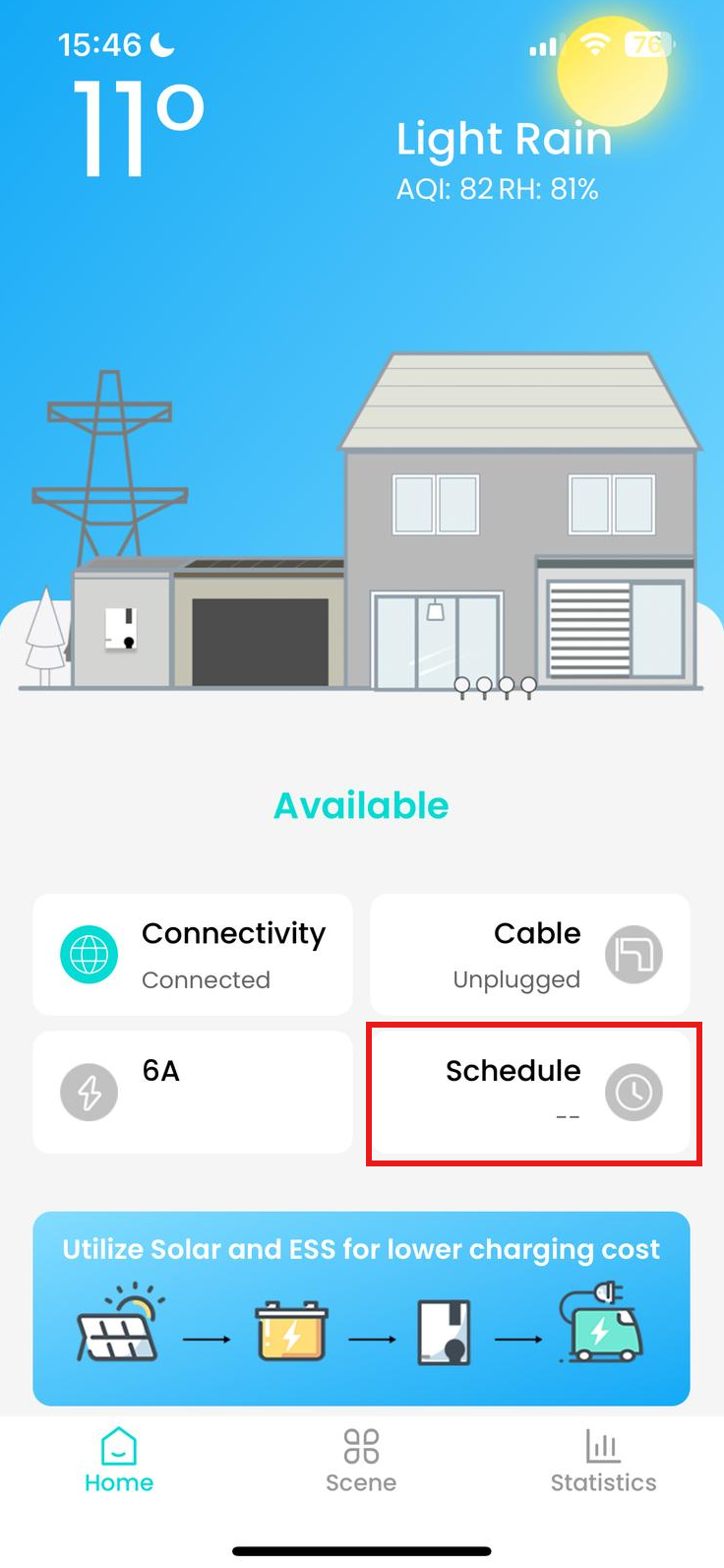Open the 6A charging current card
This screenshot has width=724, height=1568.
pos(193,1093)
